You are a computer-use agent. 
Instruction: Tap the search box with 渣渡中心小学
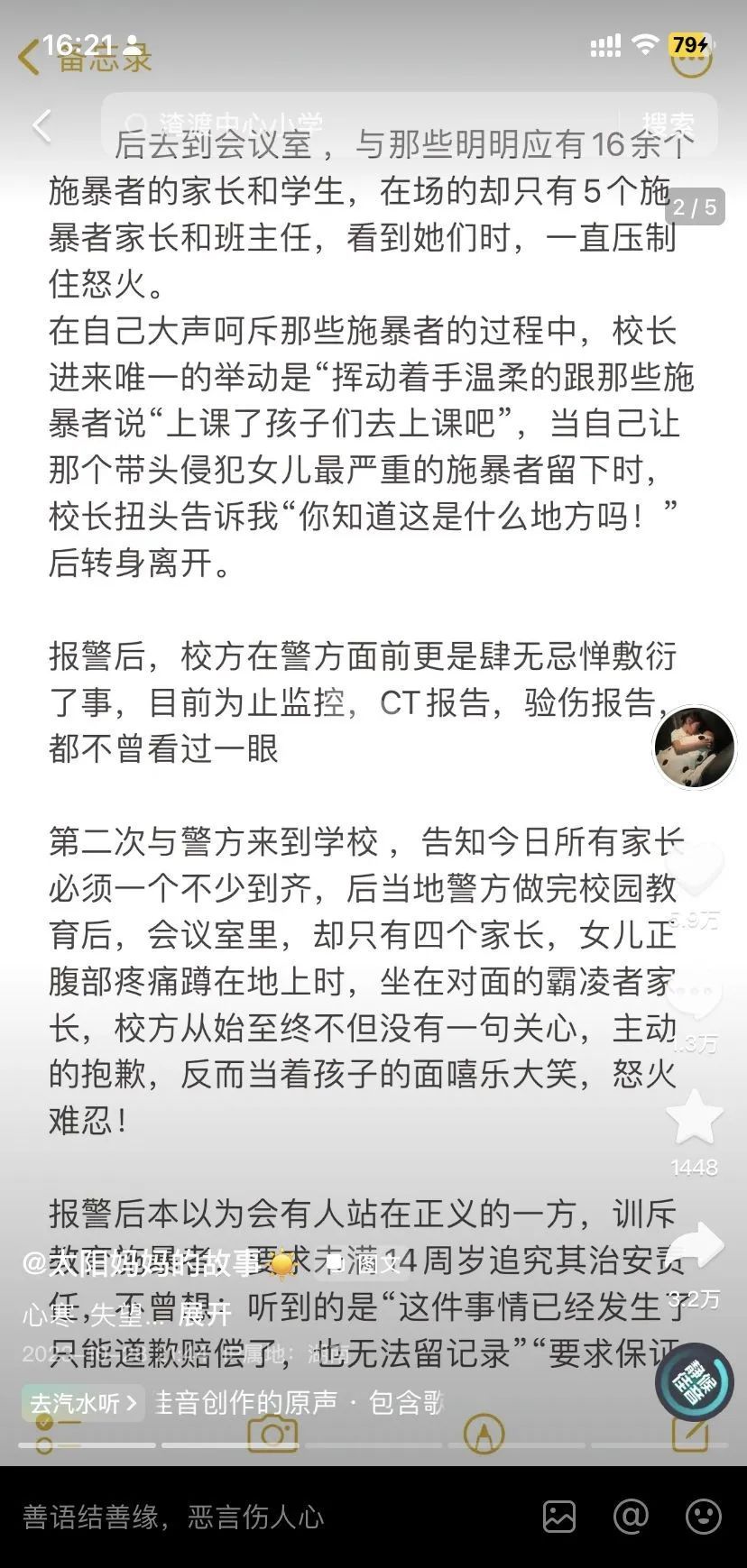[361, 124]
